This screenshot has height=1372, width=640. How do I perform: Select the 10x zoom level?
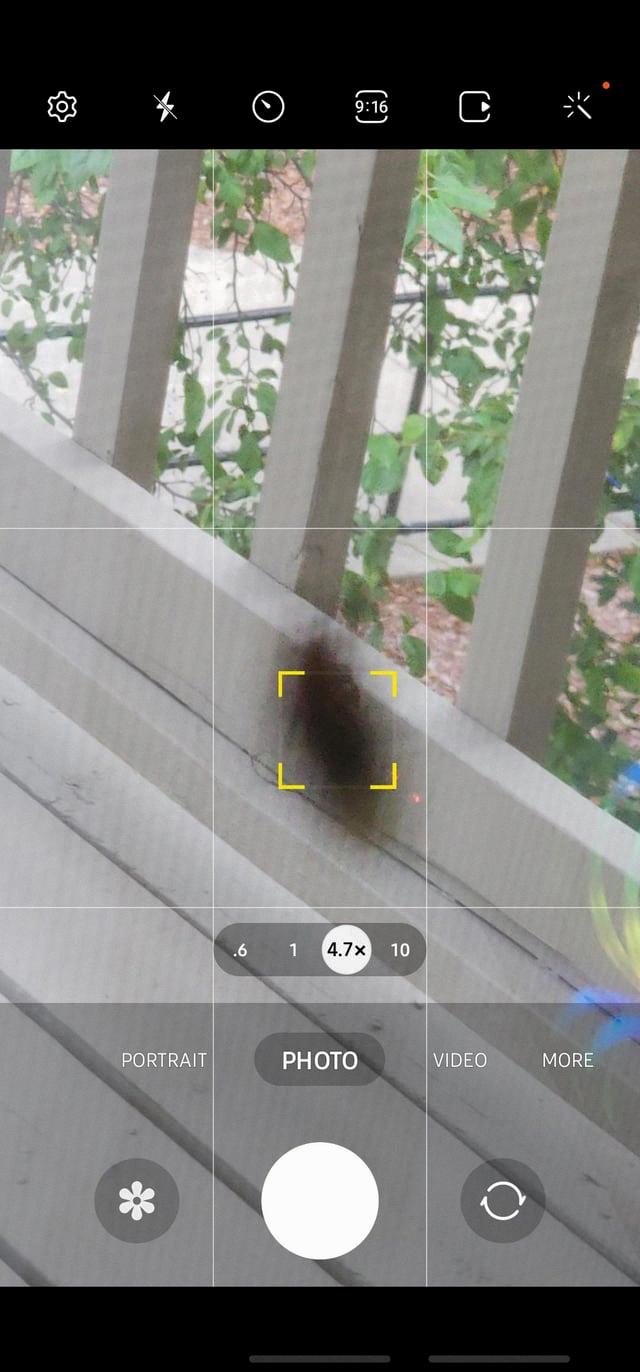tap(400, 950)
